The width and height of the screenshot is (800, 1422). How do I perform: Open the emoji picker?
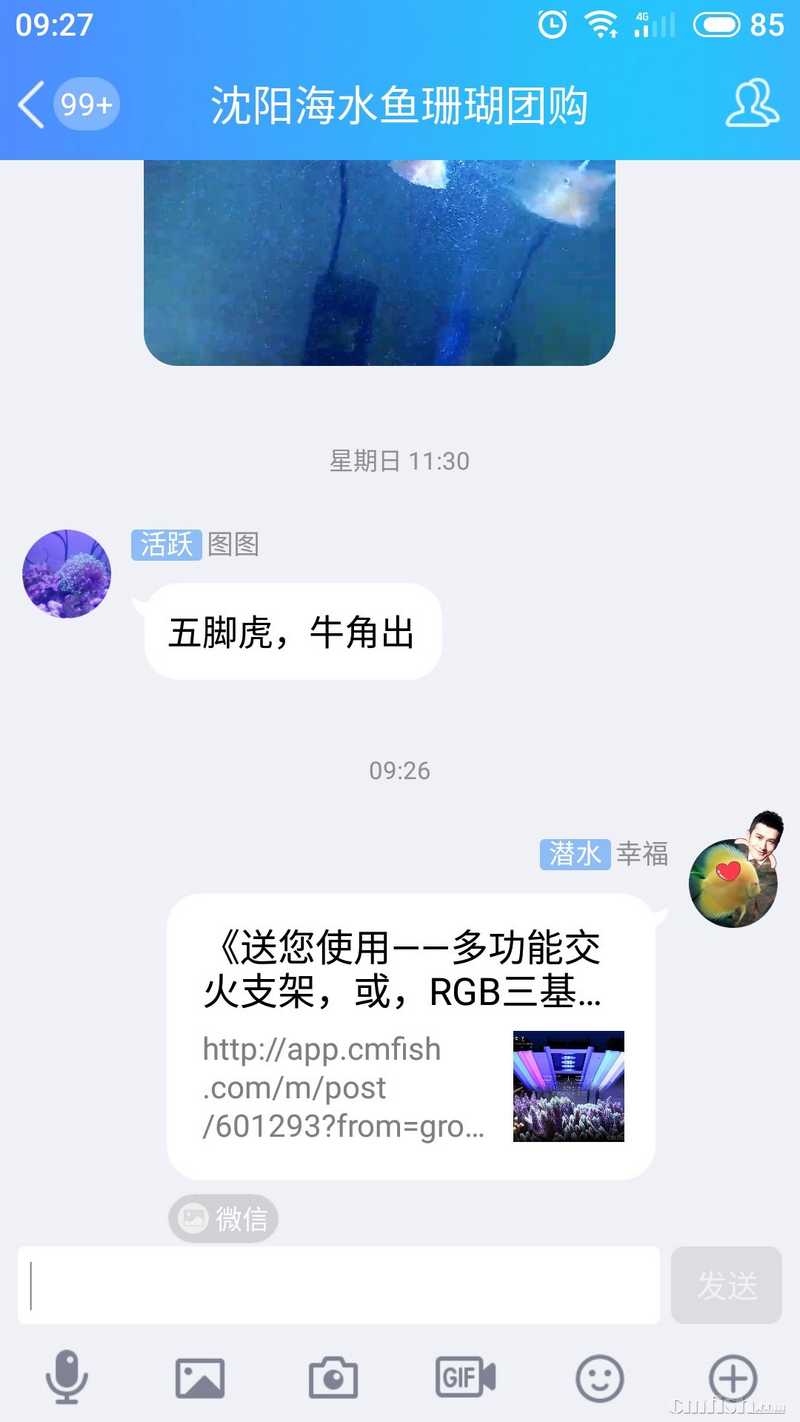click(600, 1378)
